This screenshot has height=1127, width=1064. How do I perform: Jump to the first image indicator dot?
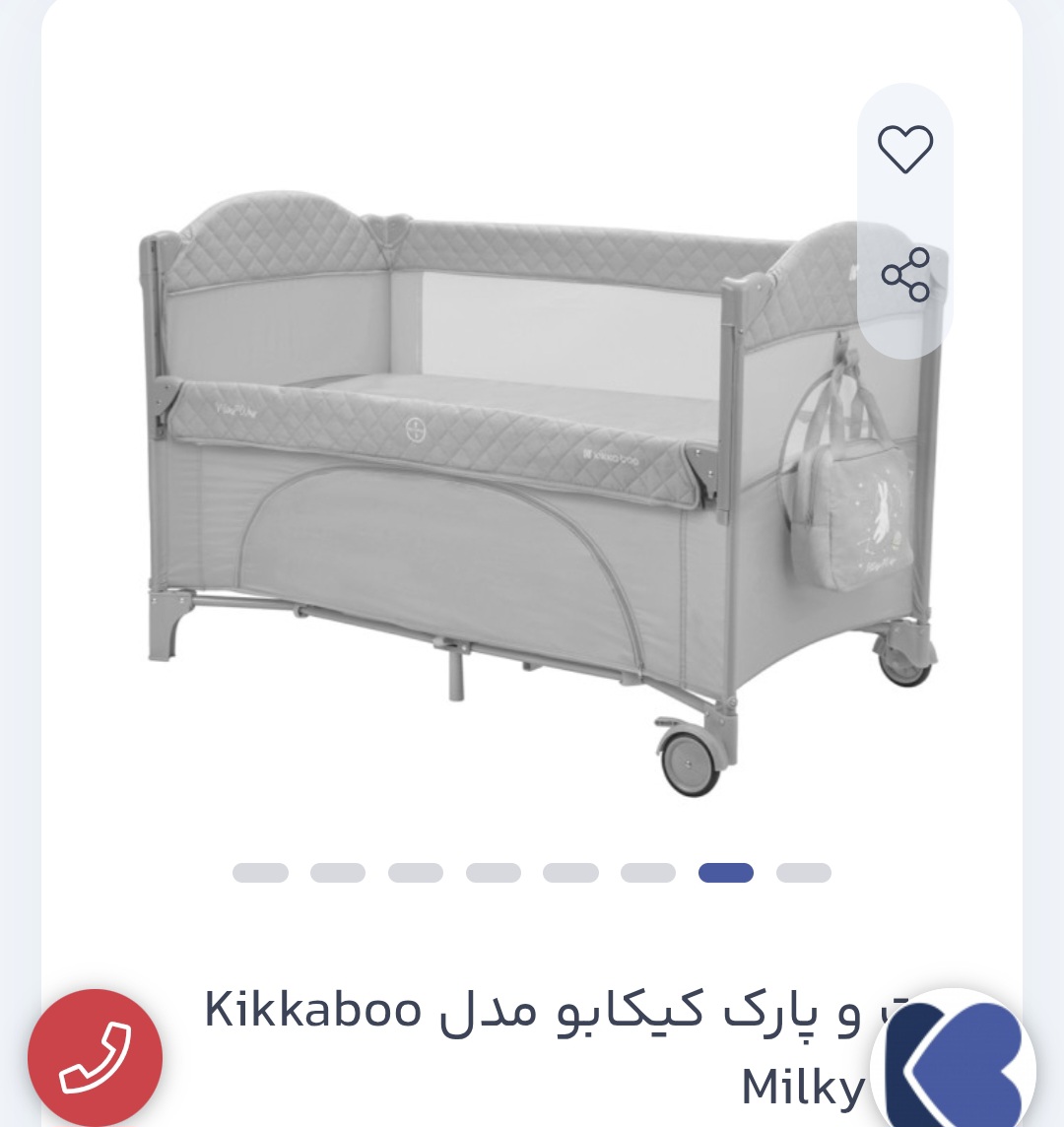point(260,873)
